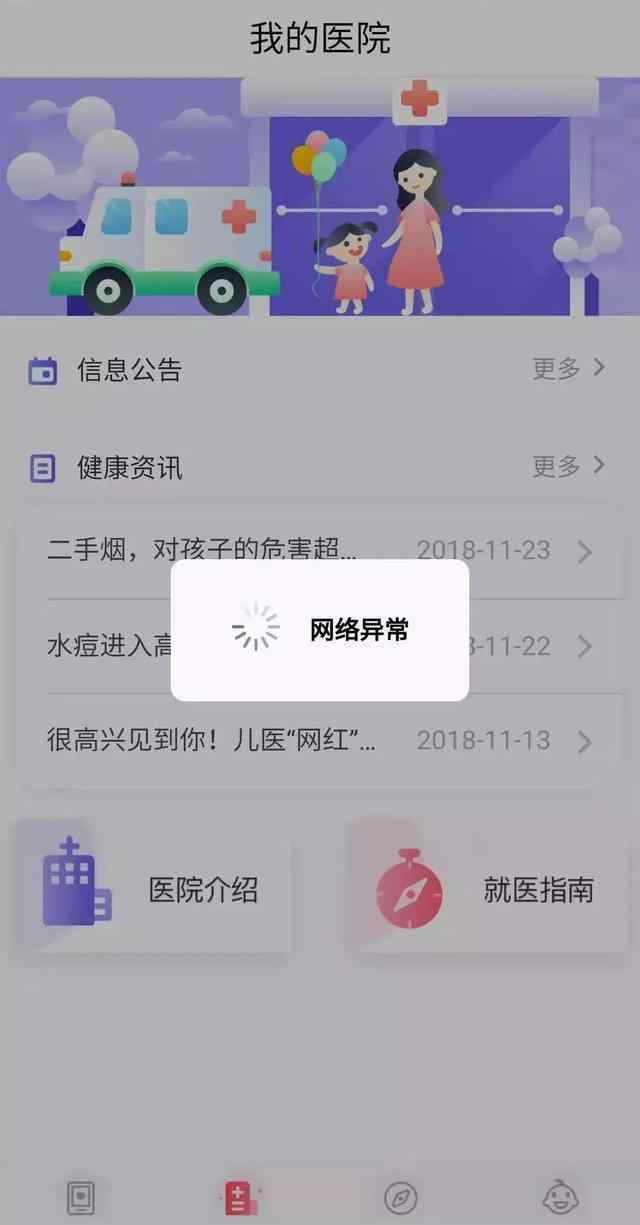Image resolution: width=640 pixels, height=1225 pixels.
Task: Open the 水痘 article dated 2018-11-22
Action: (320, 646)
